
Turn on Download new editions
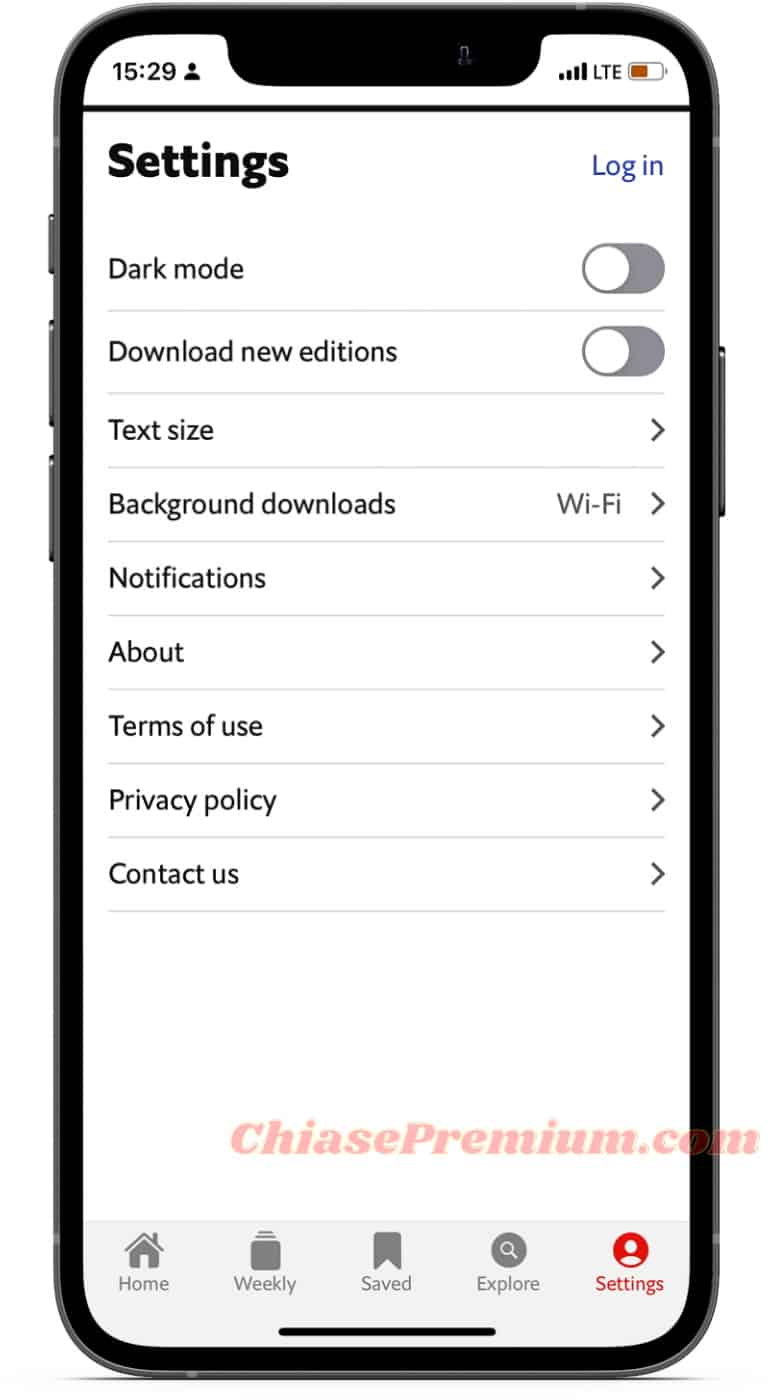pyautogui.click(x=623, y=351)
